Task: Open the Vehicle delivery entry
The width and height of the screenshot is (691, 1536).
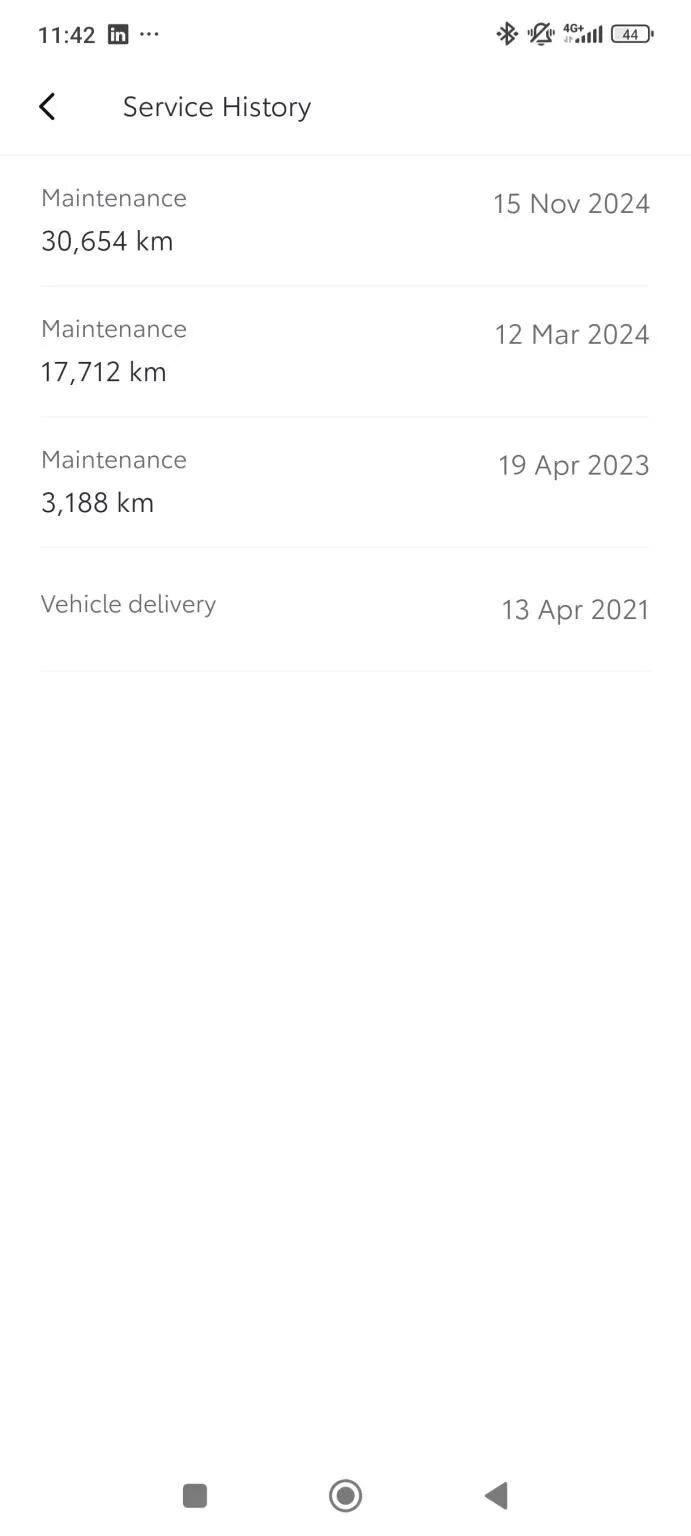Action: (345, 609)
